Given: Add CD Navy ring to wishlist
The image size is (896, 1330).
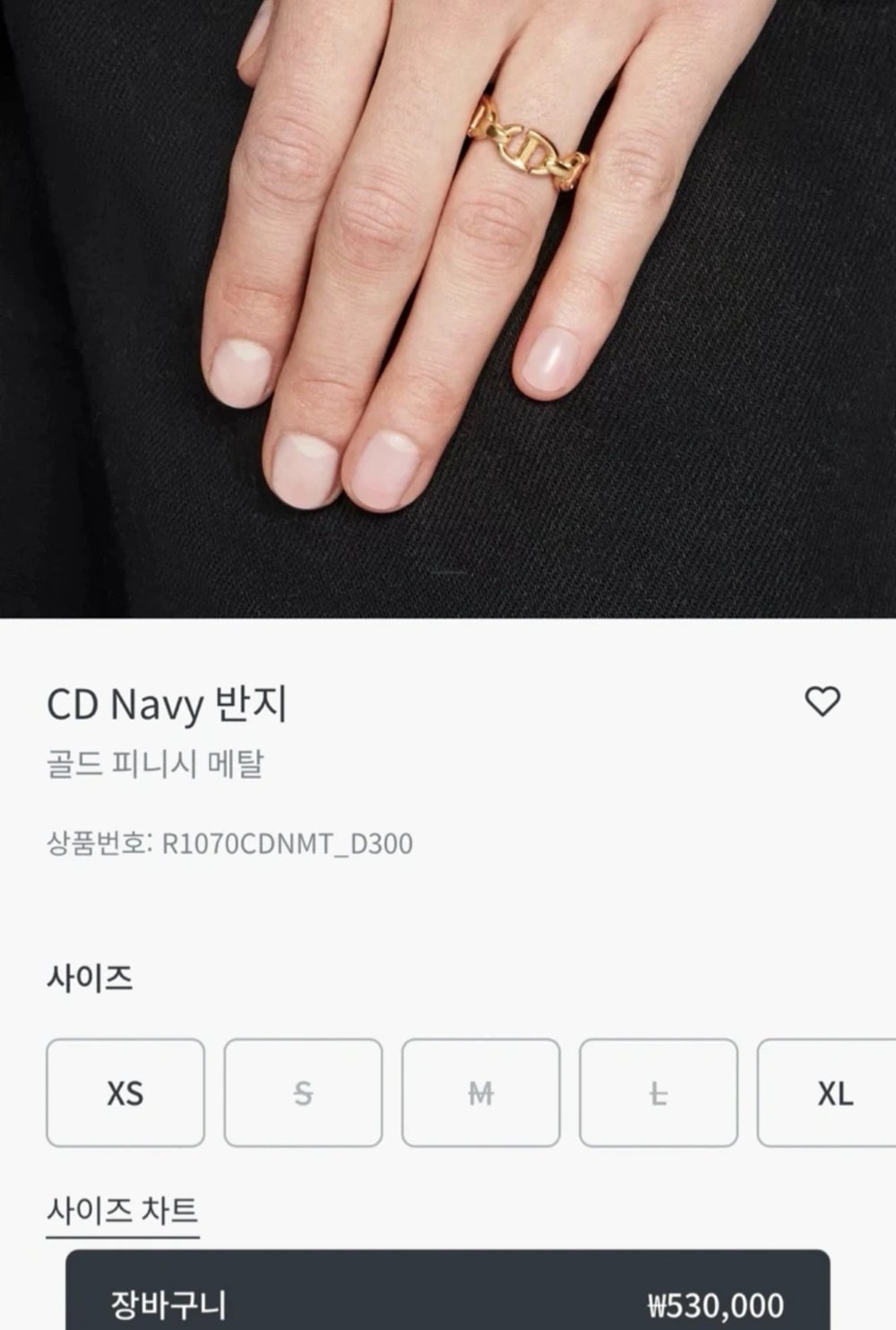Looking at the screenshot, I should [x=822, y=701].
